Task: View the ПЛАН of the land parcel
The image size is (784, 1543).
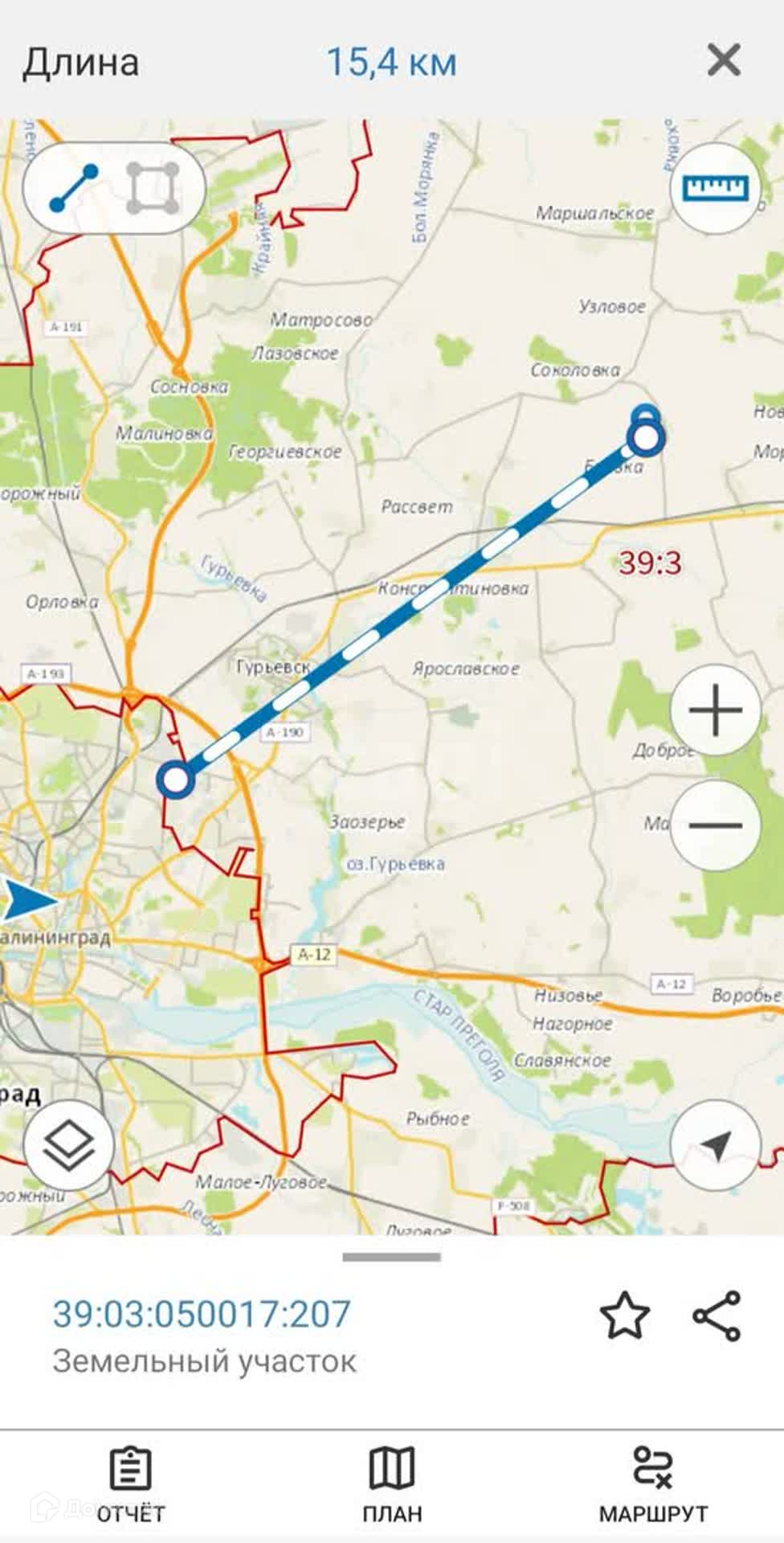Action: click(x=392, y=1485)
